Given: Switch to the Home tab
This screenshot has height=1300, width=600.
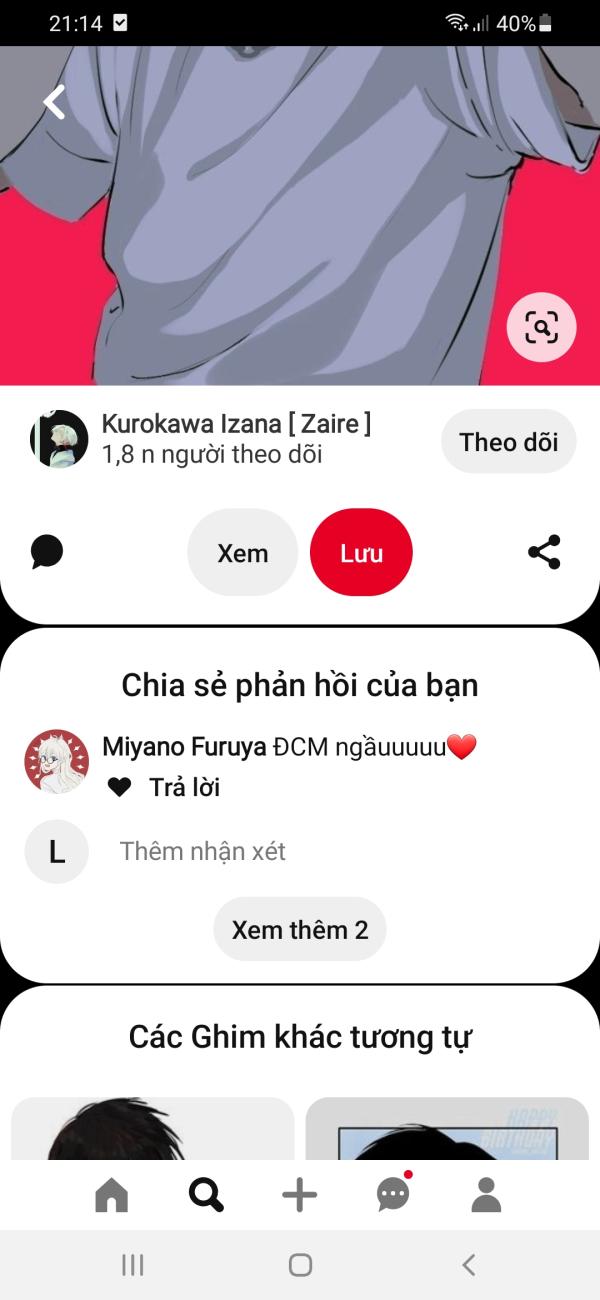Looking at the screenshot, I should point(112,1194).
